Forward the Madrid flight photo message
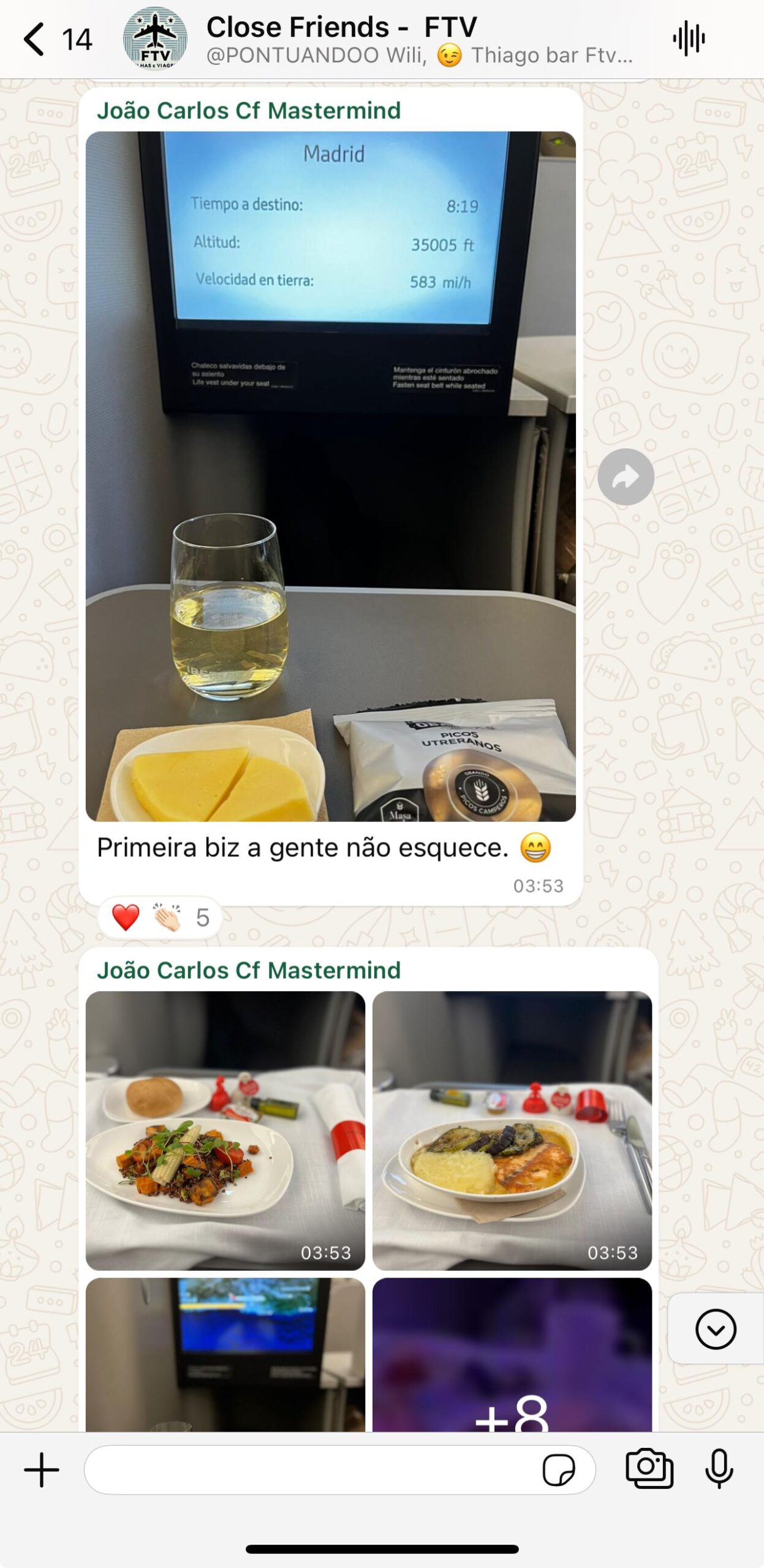764x1568 pixels. coord(626,477)
